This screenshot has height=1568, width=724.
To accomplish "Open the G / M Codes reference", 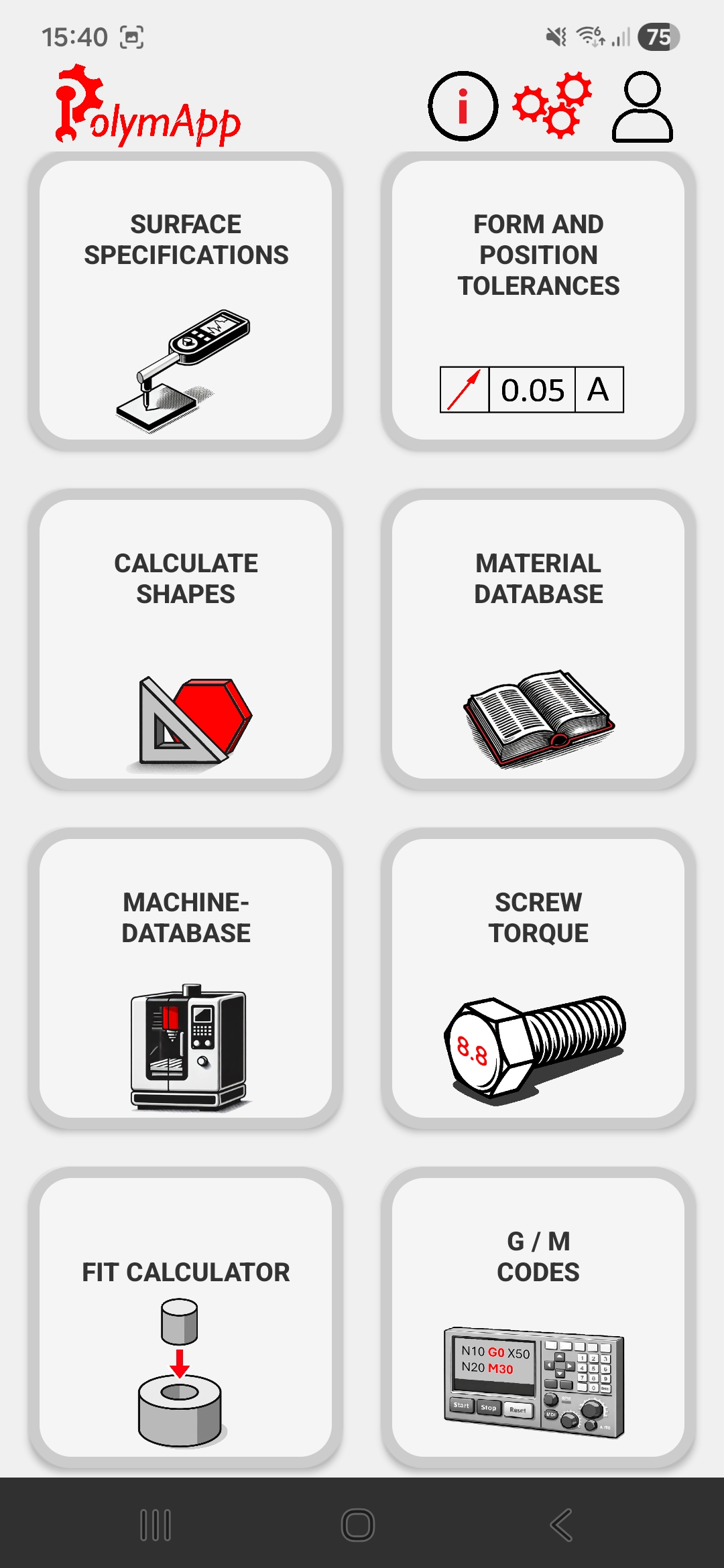I will (x=538, y=1317).
